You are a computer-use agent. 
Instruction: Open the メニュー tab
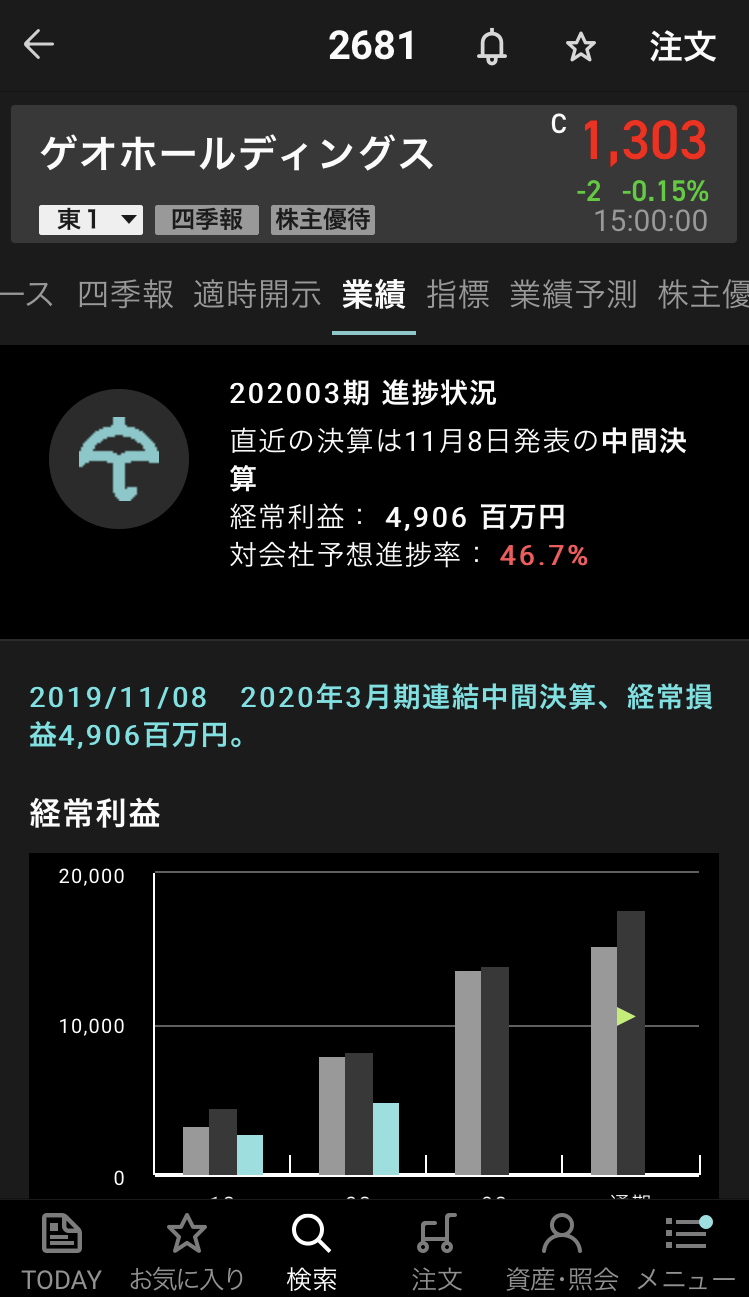point(686,1250)
